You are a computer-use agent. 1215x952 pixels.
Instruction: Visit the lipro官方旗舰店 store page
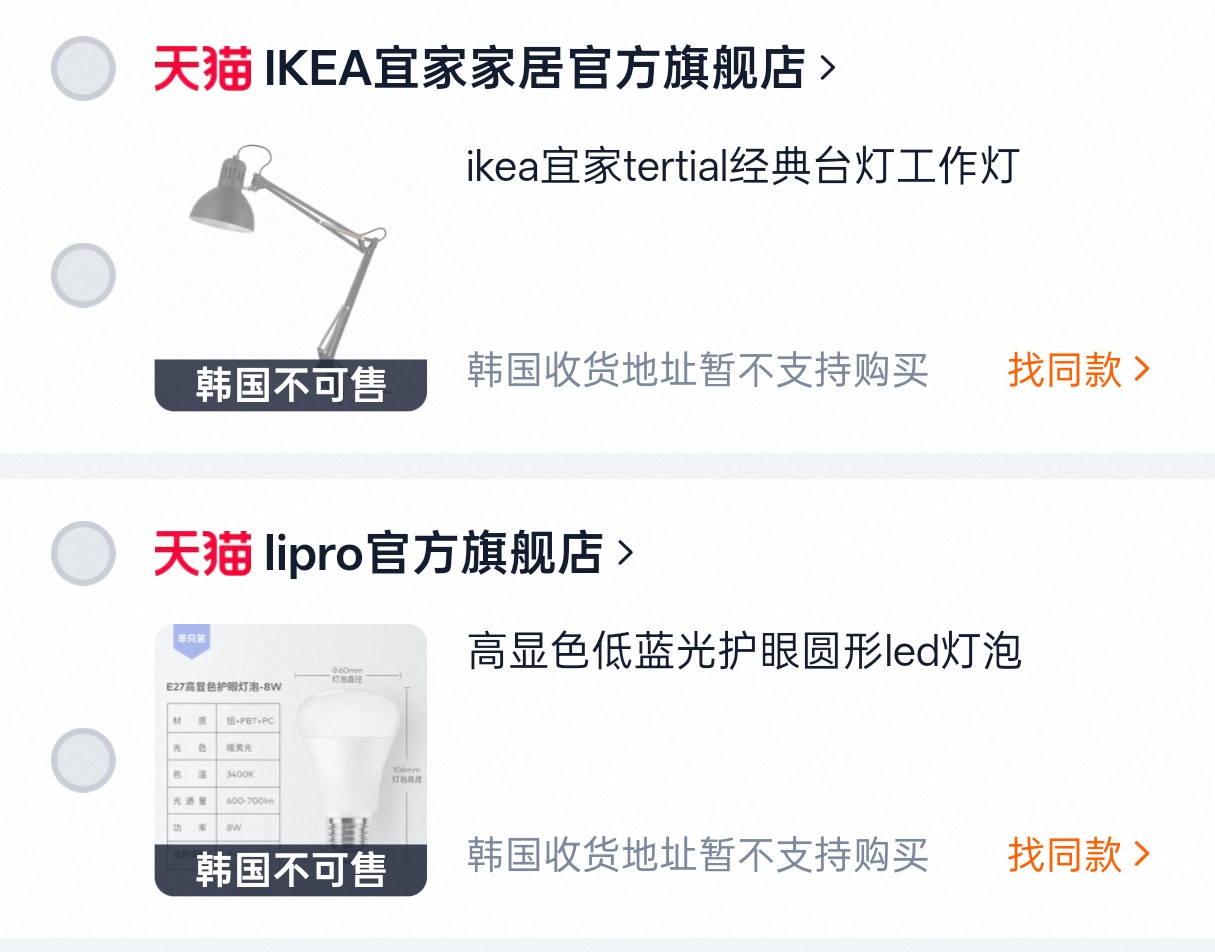click(394, 553)
